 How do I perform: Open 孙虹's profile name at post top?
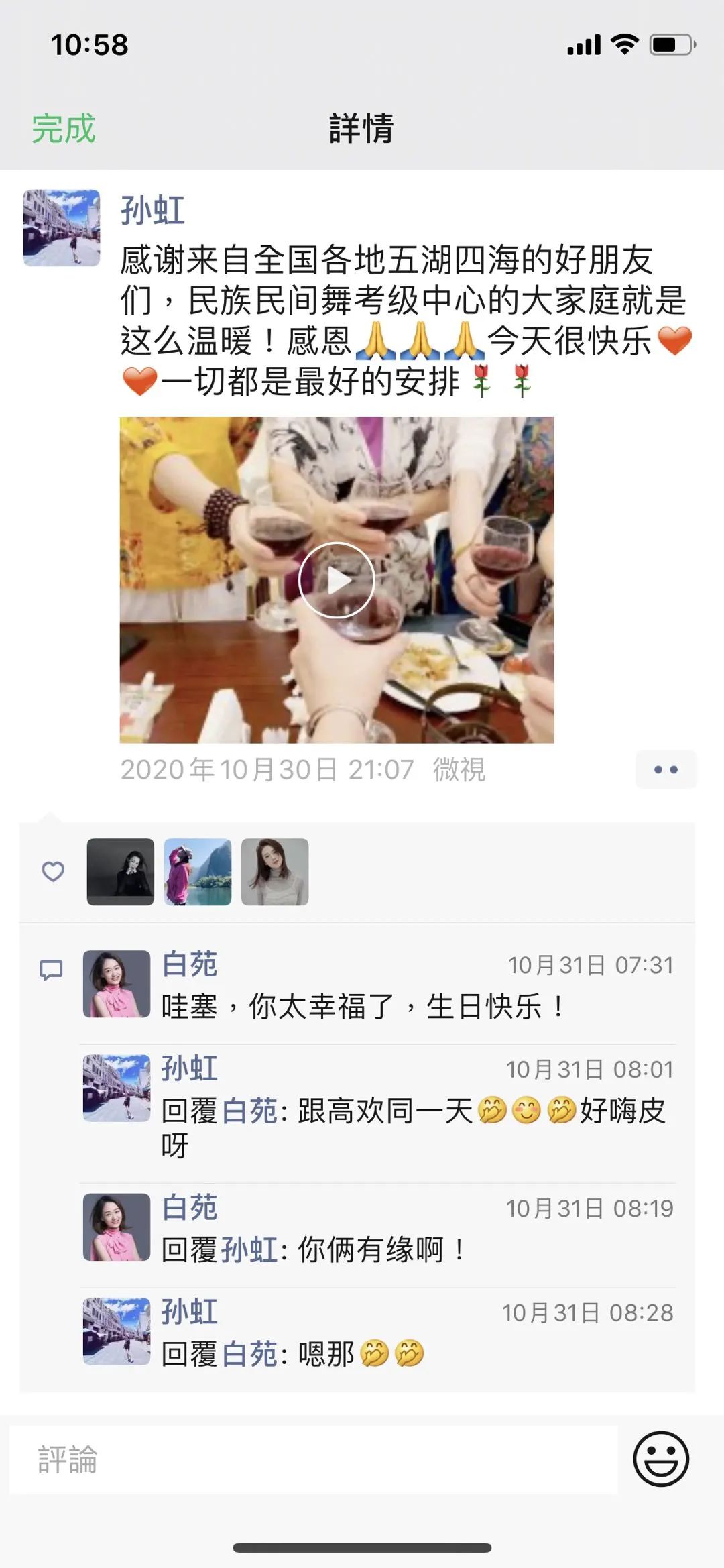153,211
